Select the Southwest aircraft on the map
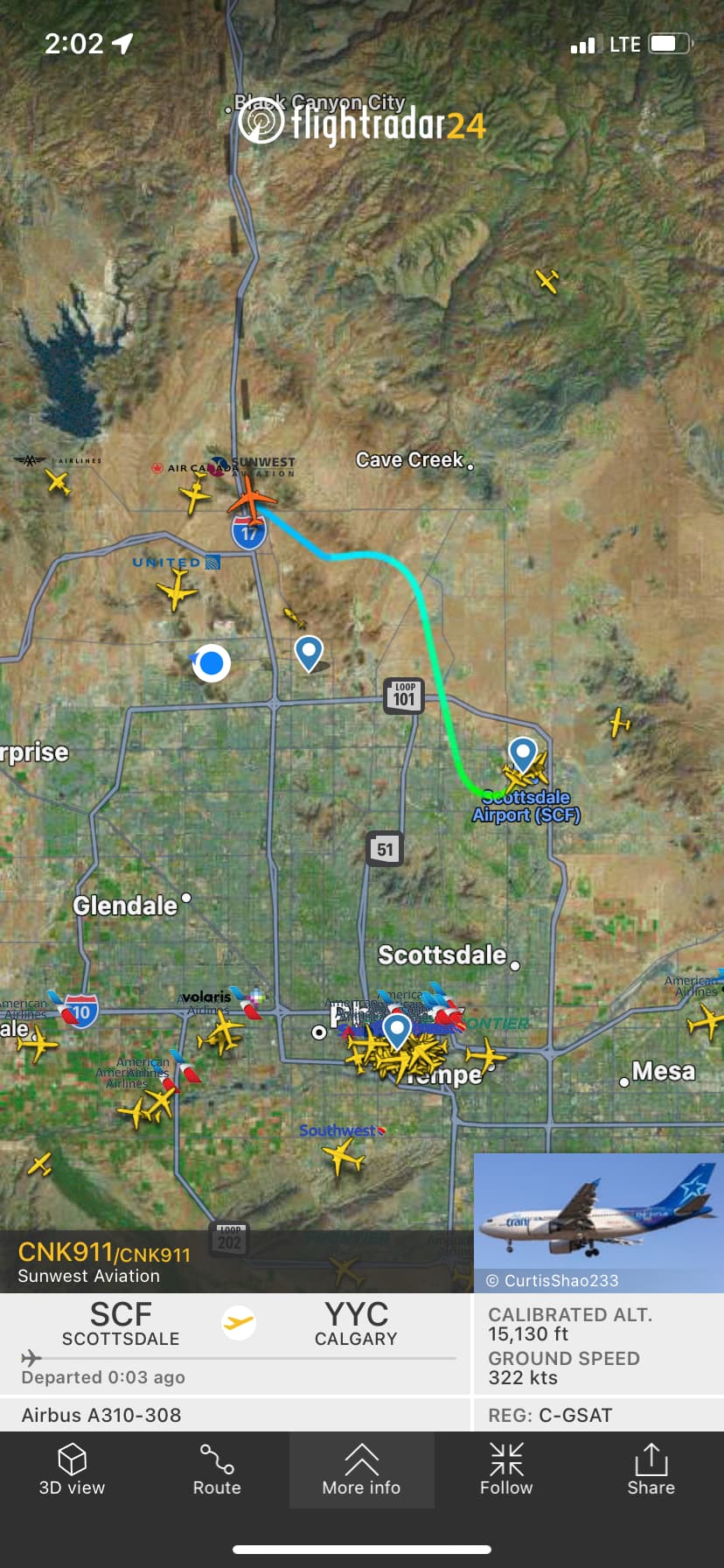Viewport: 724px width, 1568px height. (343, 1158)
